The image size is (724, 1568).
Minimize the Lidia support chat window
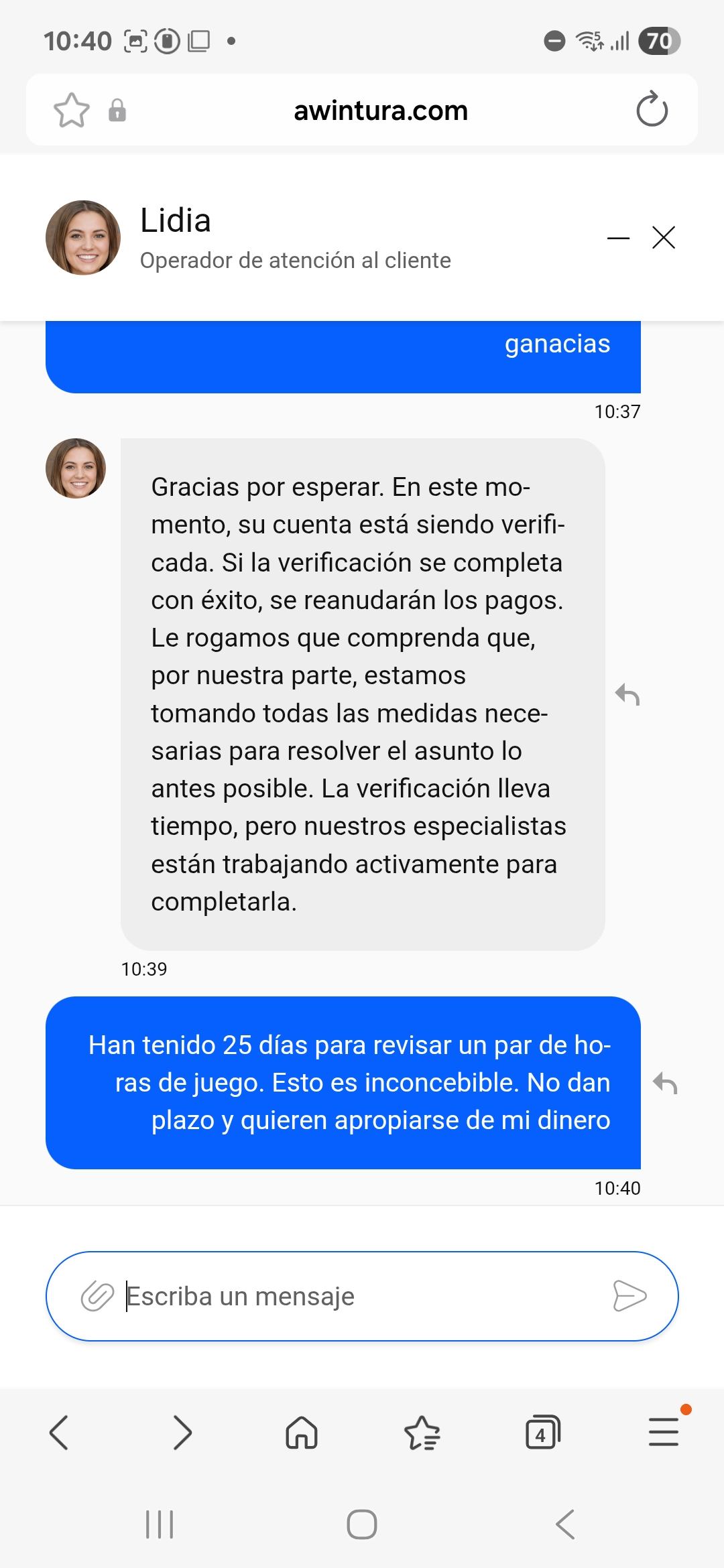(x=618, y=238)
